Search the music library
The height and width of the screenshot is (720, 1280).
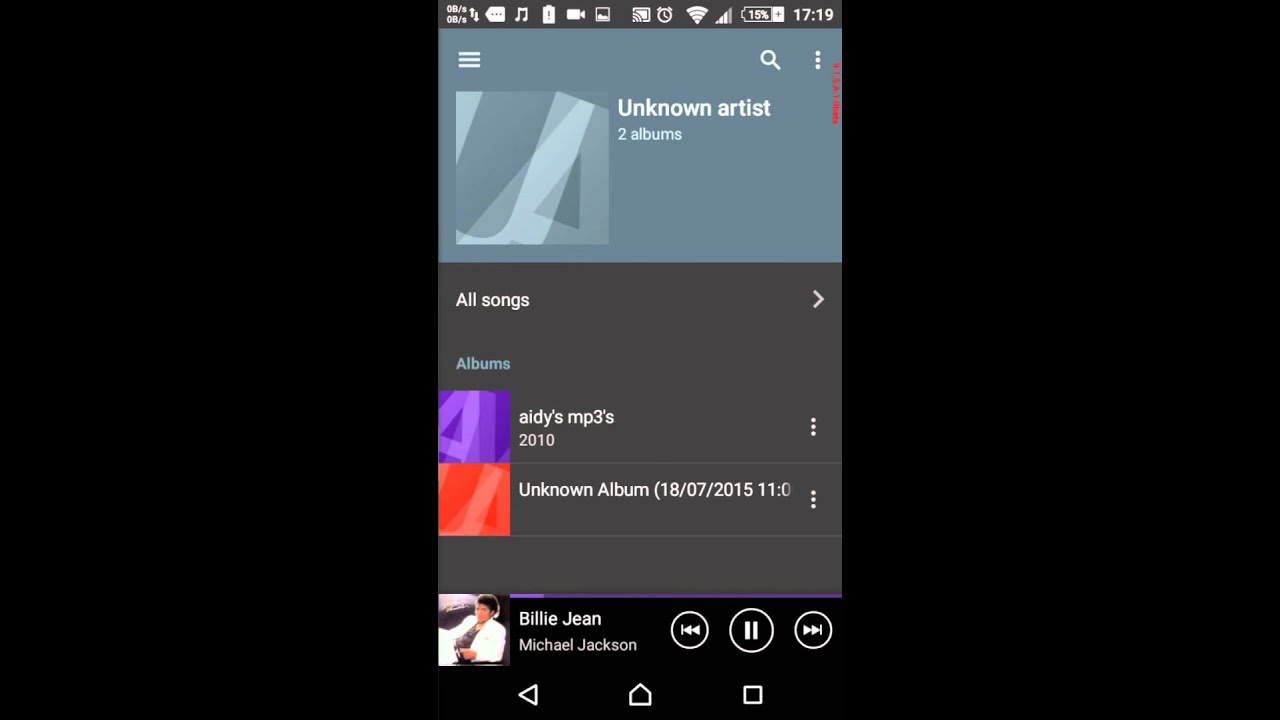coord(770,60)
